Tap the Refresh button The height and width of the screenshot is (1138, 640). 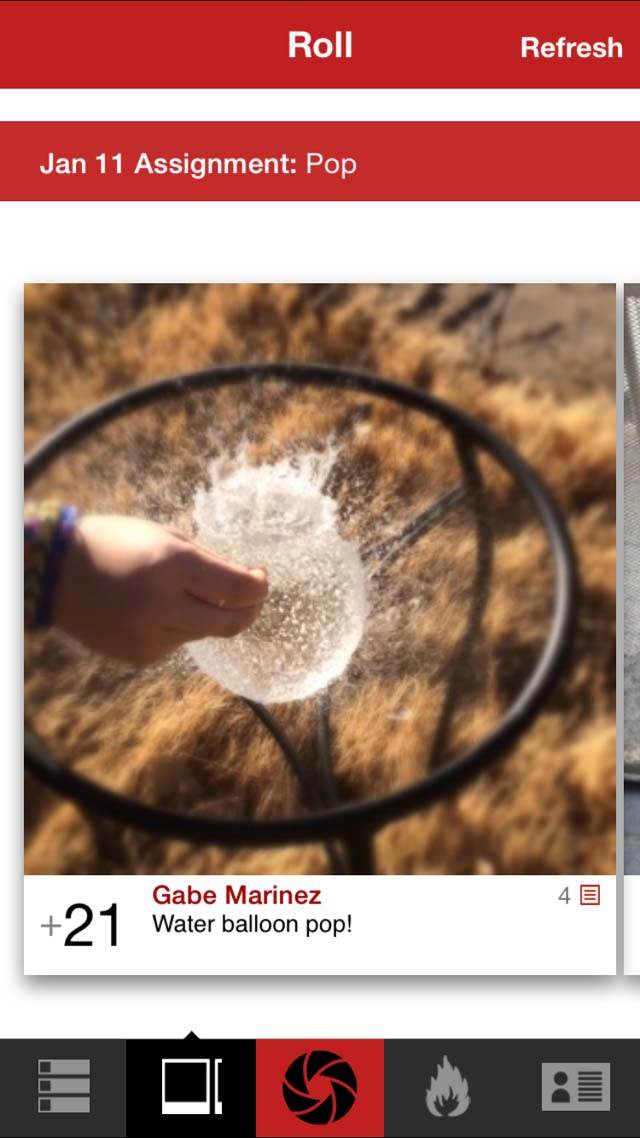pyautogui.click(x=571, y=48)
